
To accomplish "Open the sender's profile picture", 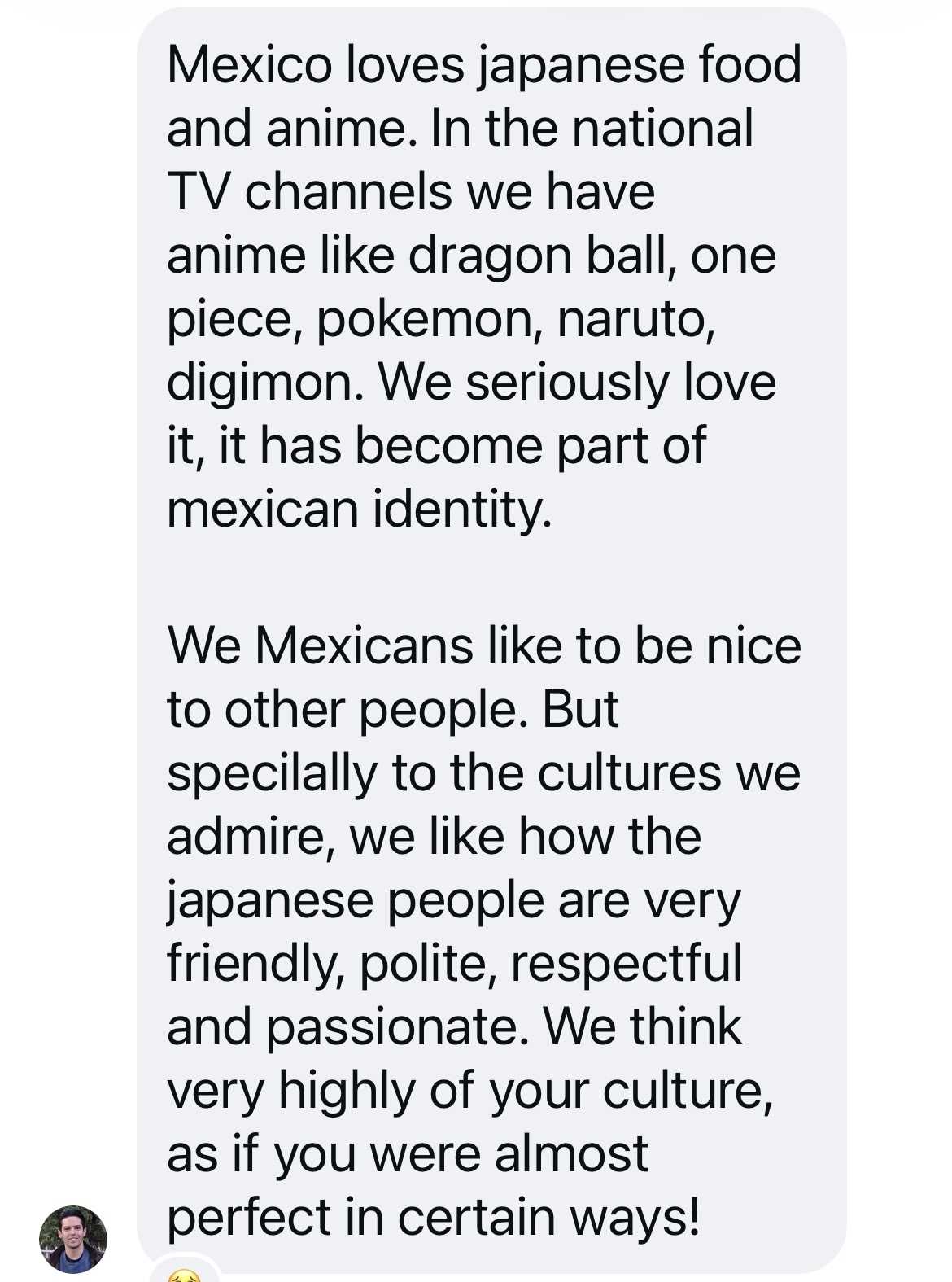I will point(73,1239).
